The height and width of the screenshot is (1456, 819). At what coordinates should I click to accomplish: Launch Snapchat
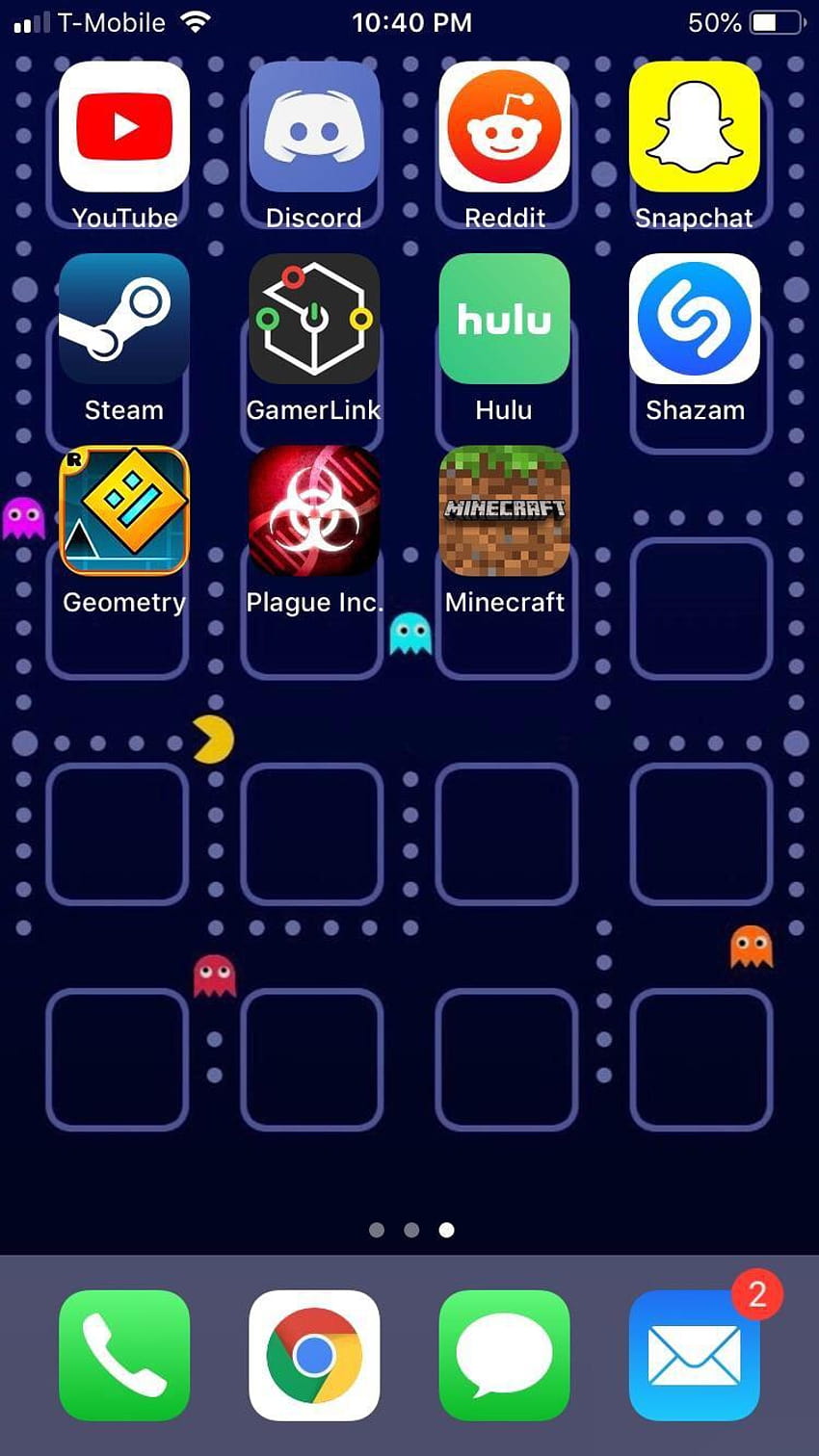pyautogui.click(x=695, y=127)
